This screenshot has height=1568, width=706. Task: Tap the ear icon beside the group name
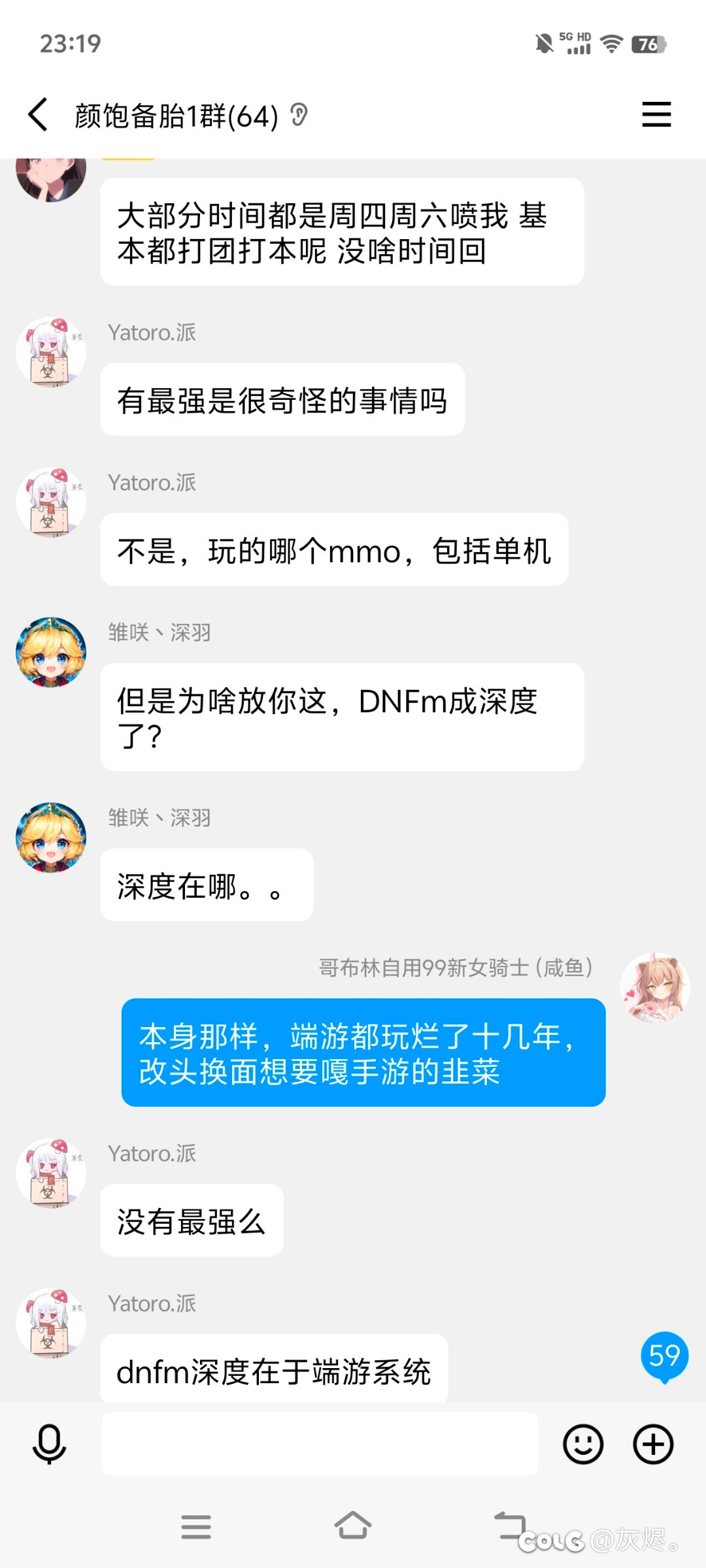coord(299,115)
